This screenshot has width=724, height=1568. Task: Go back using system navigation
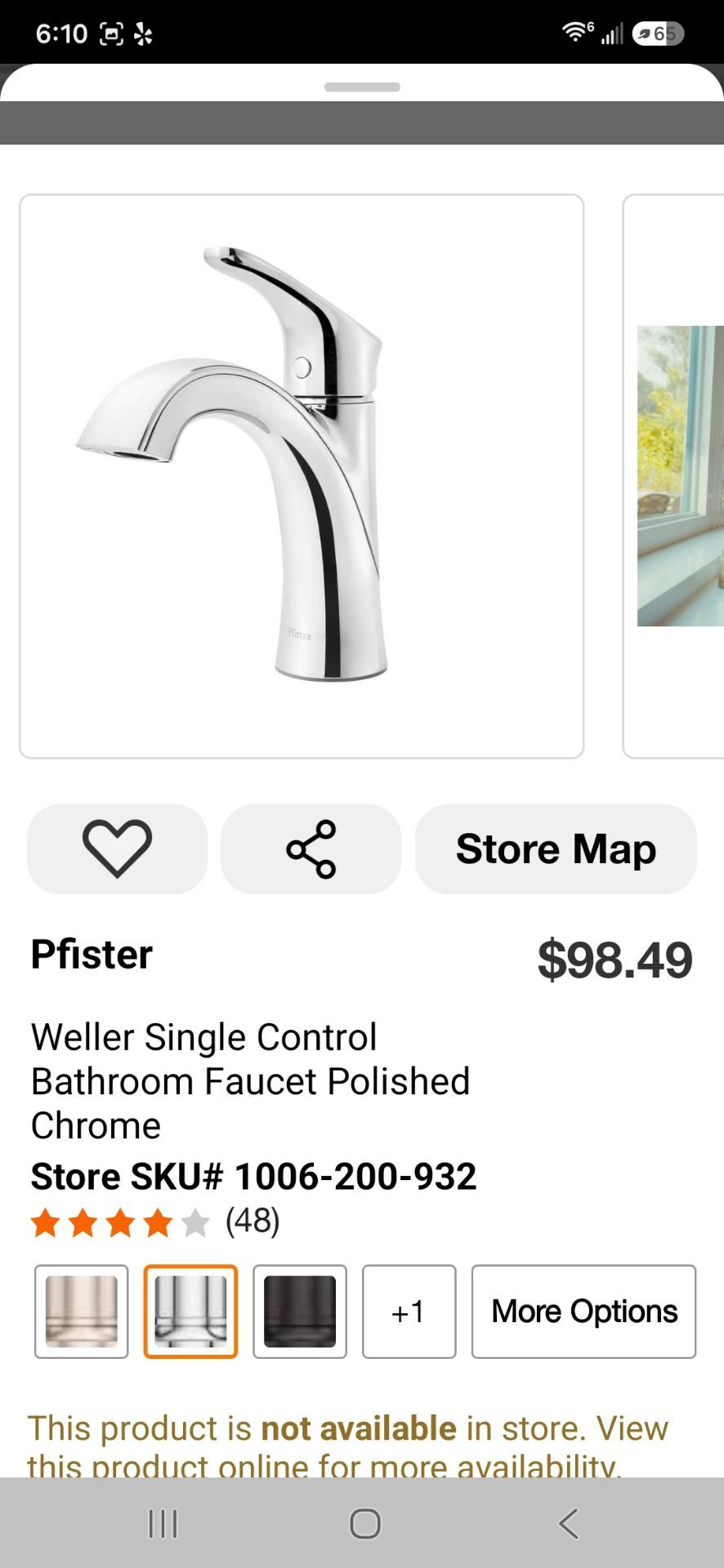pos(568,1524)
